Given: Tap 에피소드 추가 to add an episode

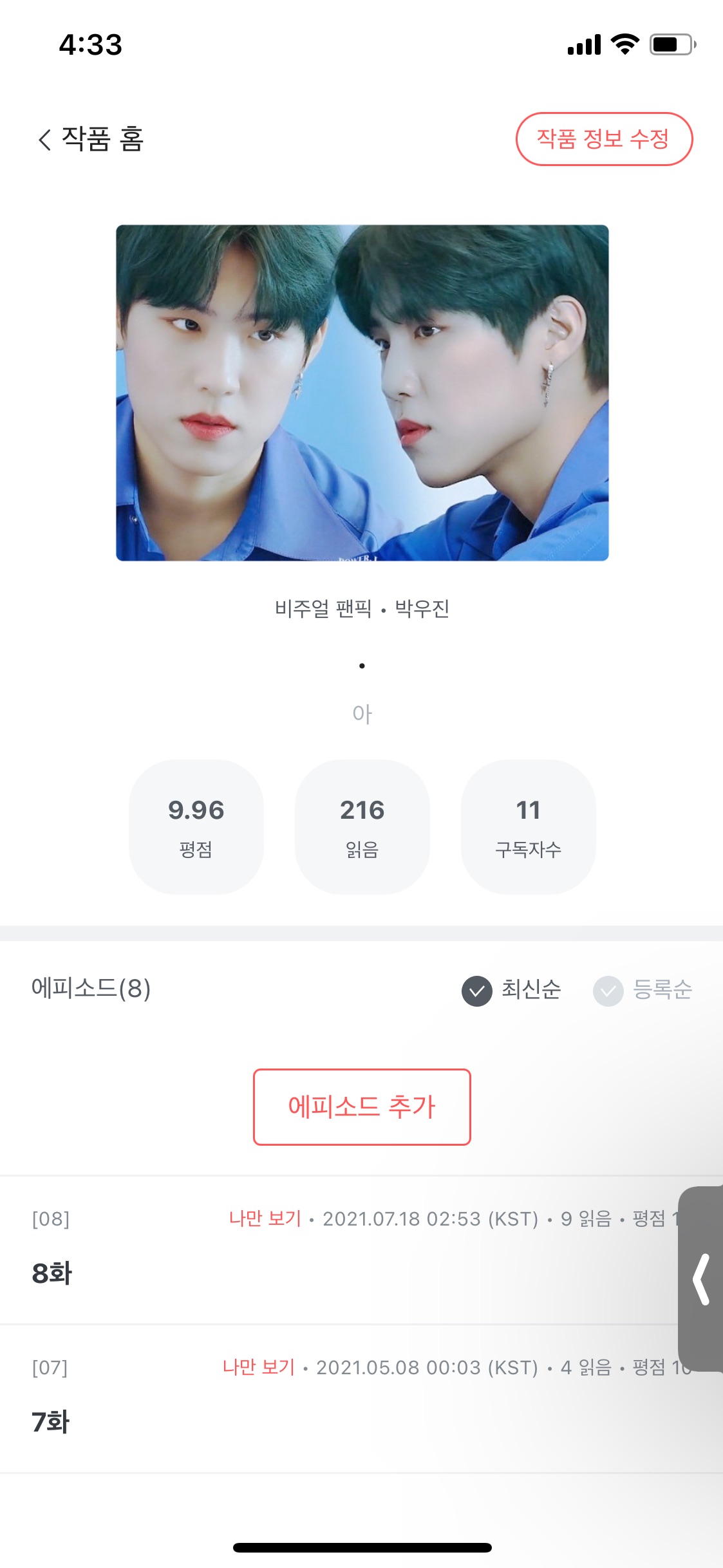Looking at the screenshot, I should tap(362, 1106).
